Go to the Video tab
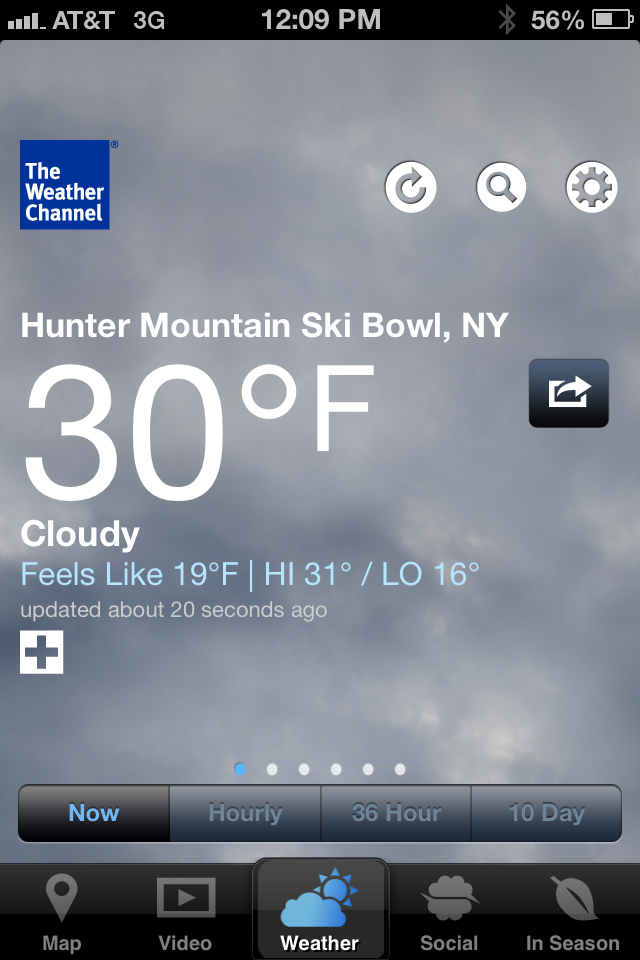 tap(185, 912)
